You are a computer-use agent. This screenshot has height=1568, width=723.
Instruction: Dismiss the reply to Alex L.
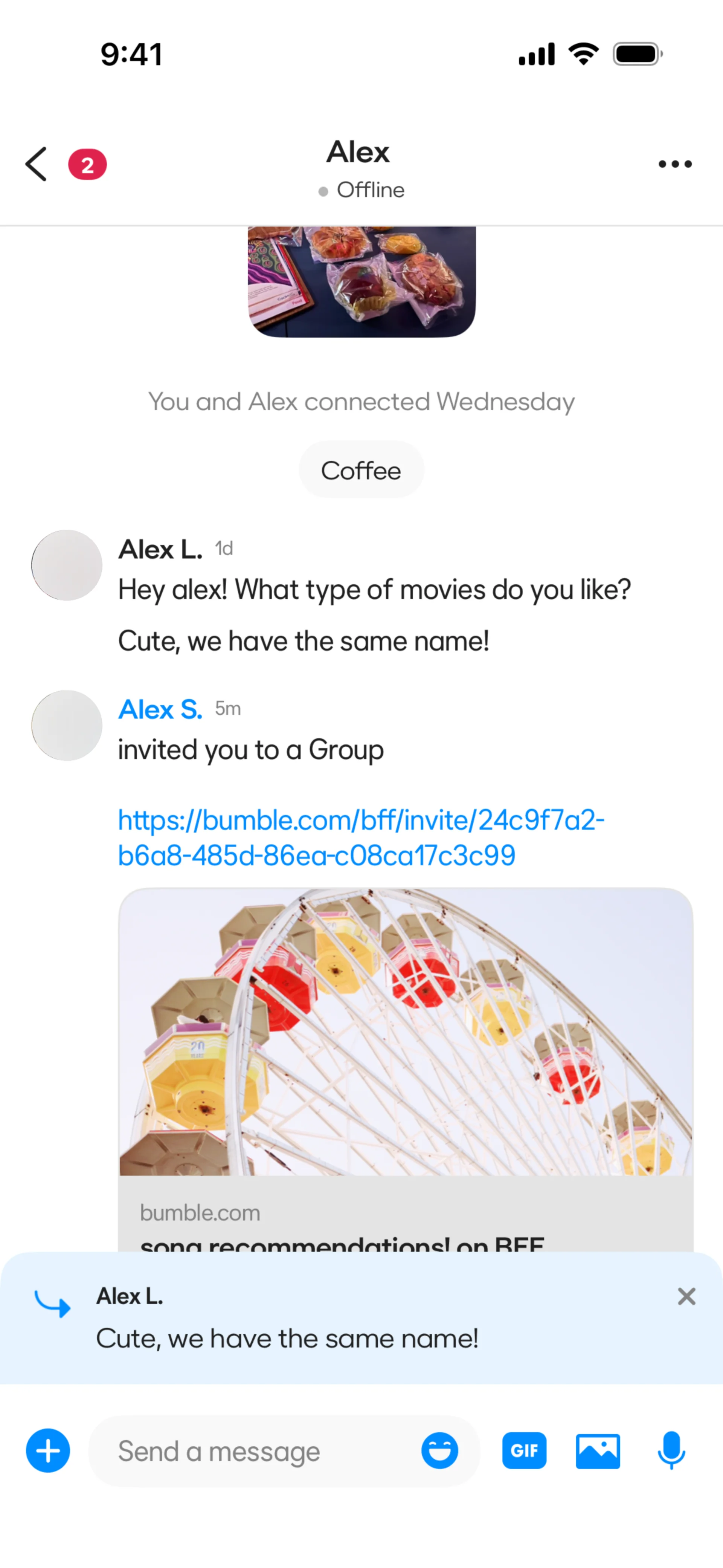point(686,1296)
